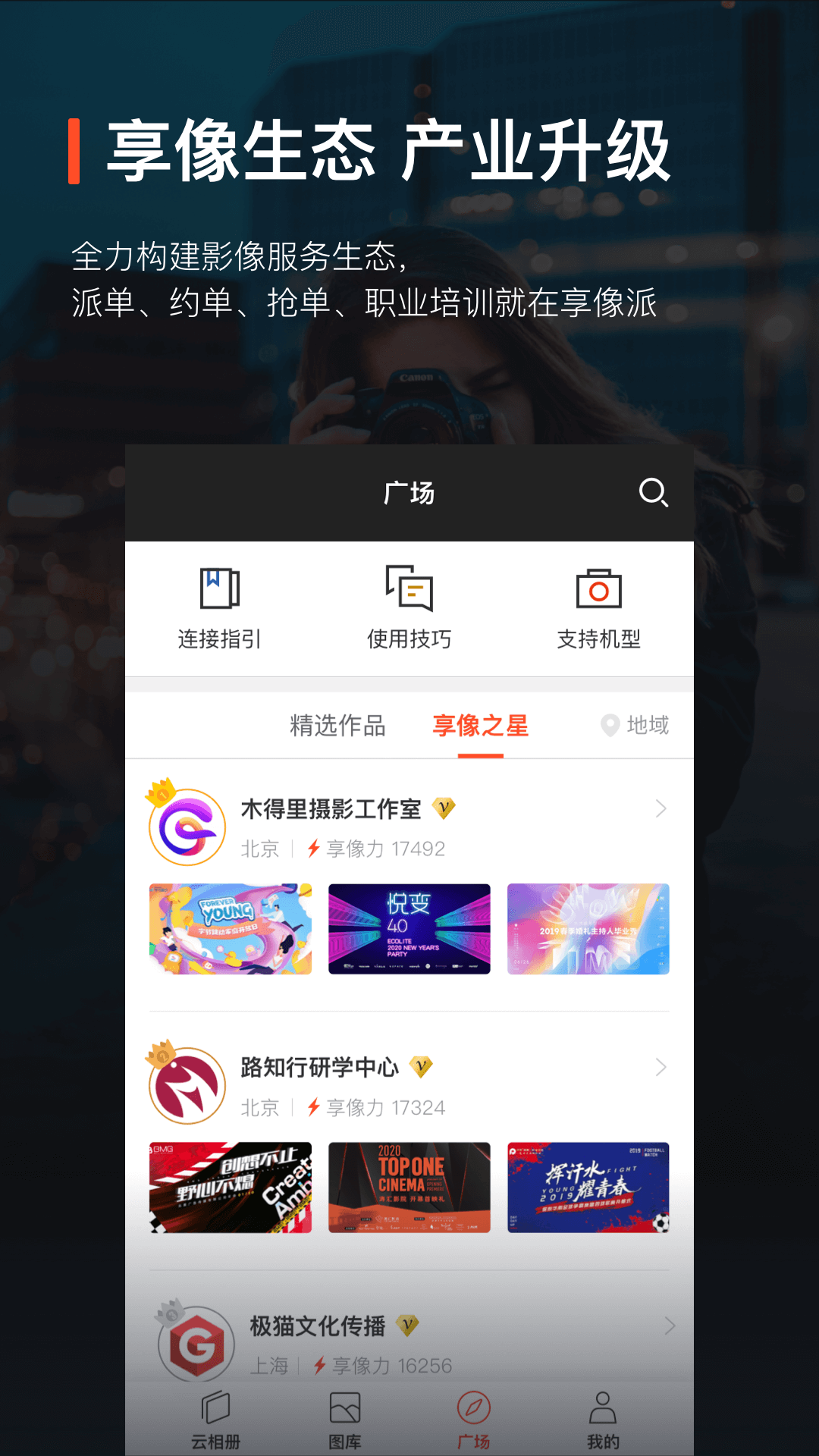Open 木得里摄影工作室 studio name link
Image resolution: width=819 pixels, height=1456 pixels.
[331, 808]
